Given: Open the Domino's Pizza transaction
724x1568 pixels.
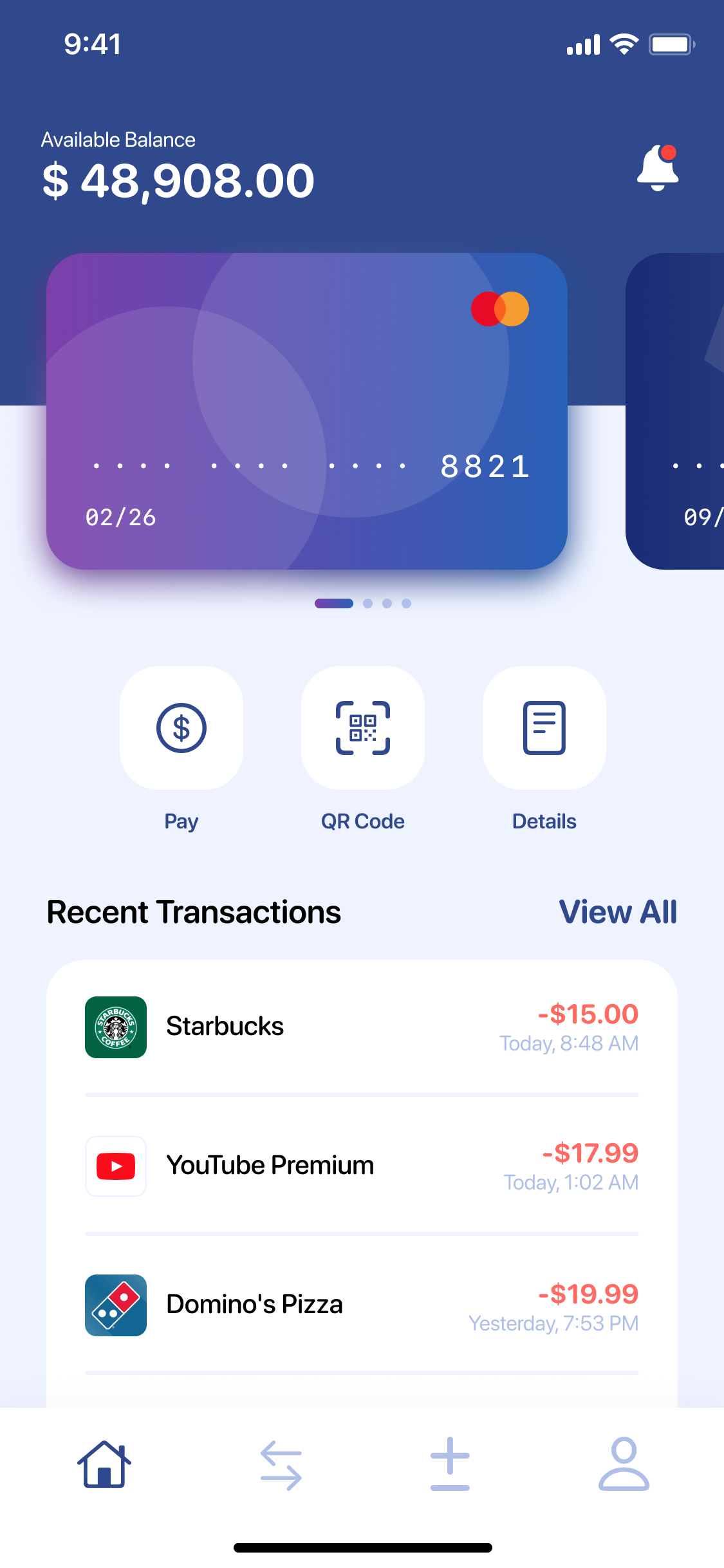Looking at the screenshot, I should (x=362, y=1305).
